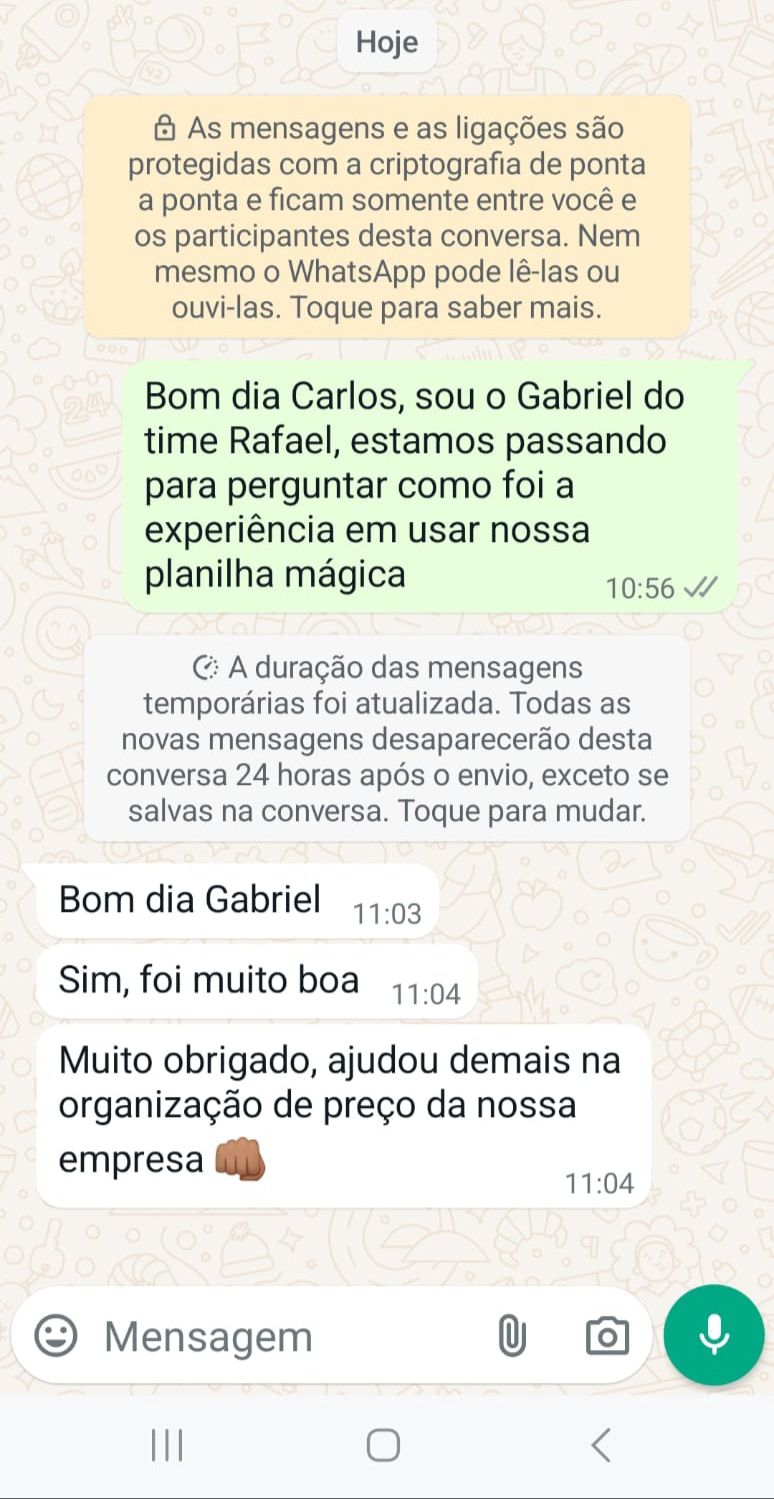Open the emoji picker

coord(55,1336)
